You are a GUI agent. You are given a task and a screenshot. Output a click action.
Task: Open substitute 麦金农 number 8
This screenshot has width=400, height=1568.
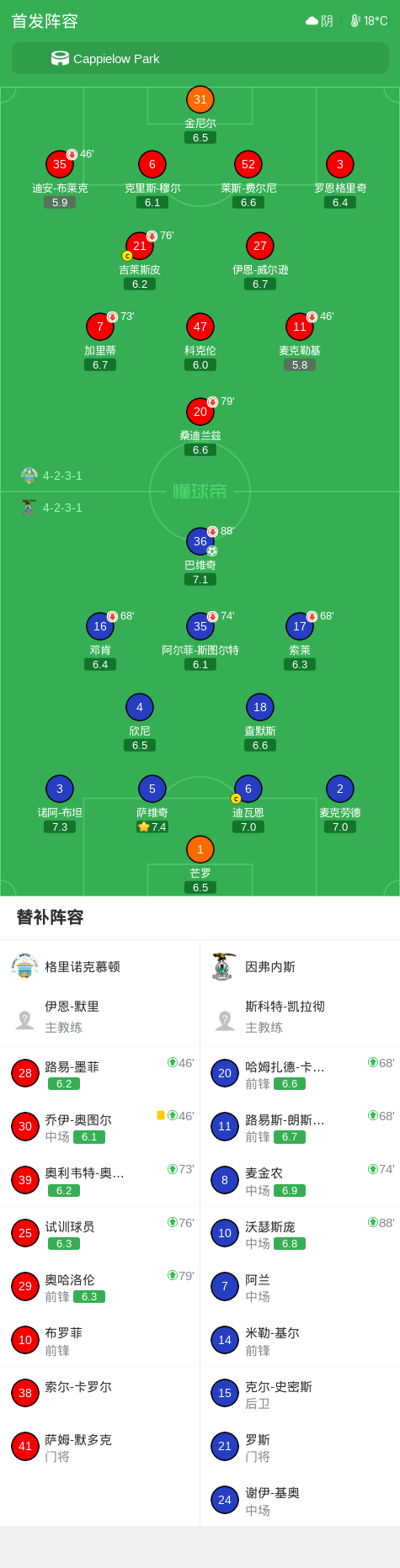pos(300,1180)
